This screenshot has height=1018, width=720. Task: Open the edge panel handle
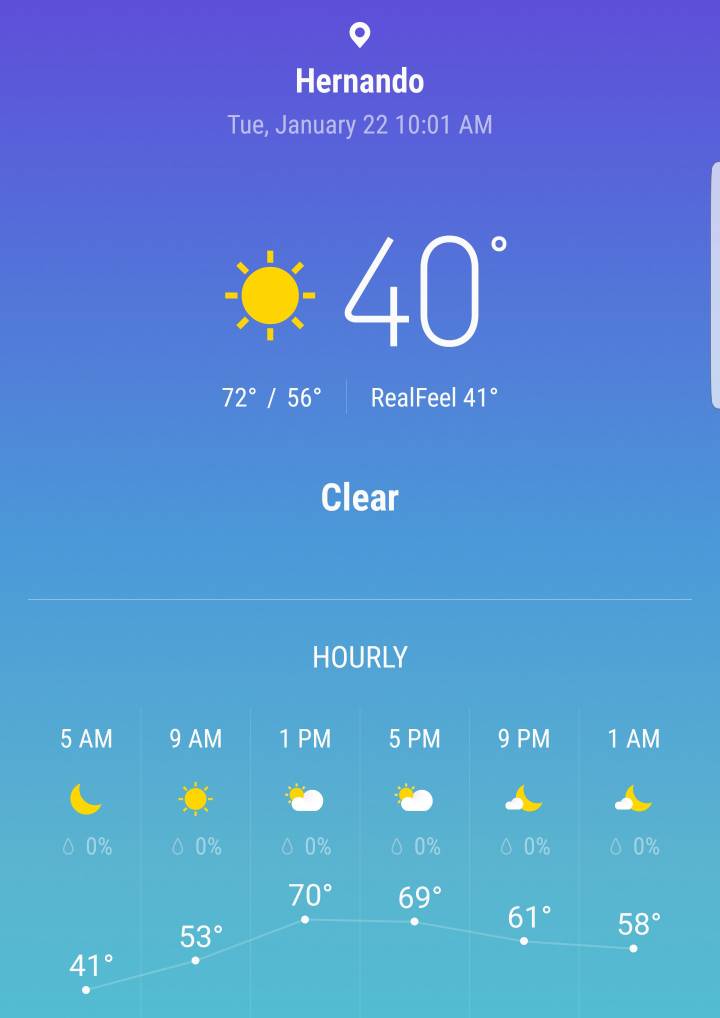pyautogui.click(x=715, y=285)
